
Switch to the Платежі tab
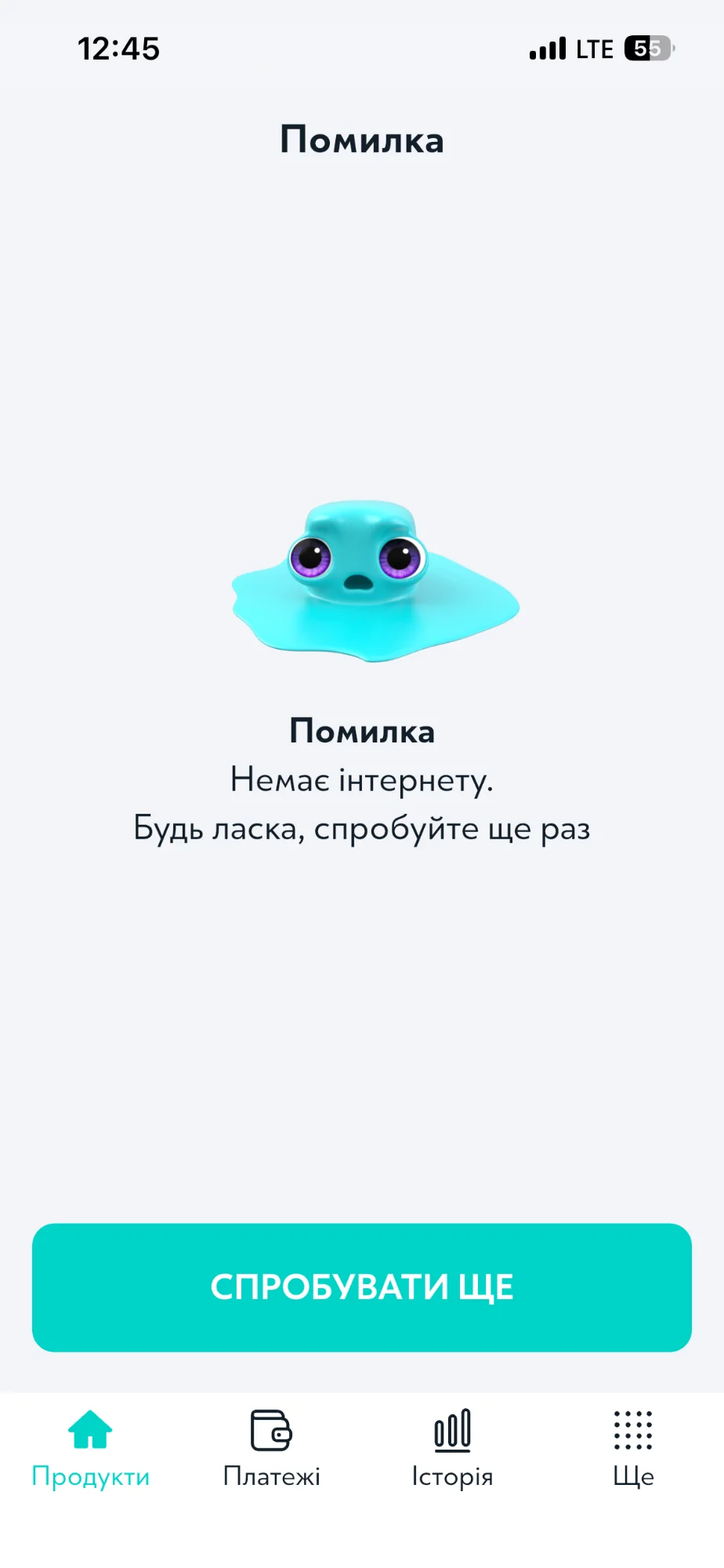[x=271, y=1476]
